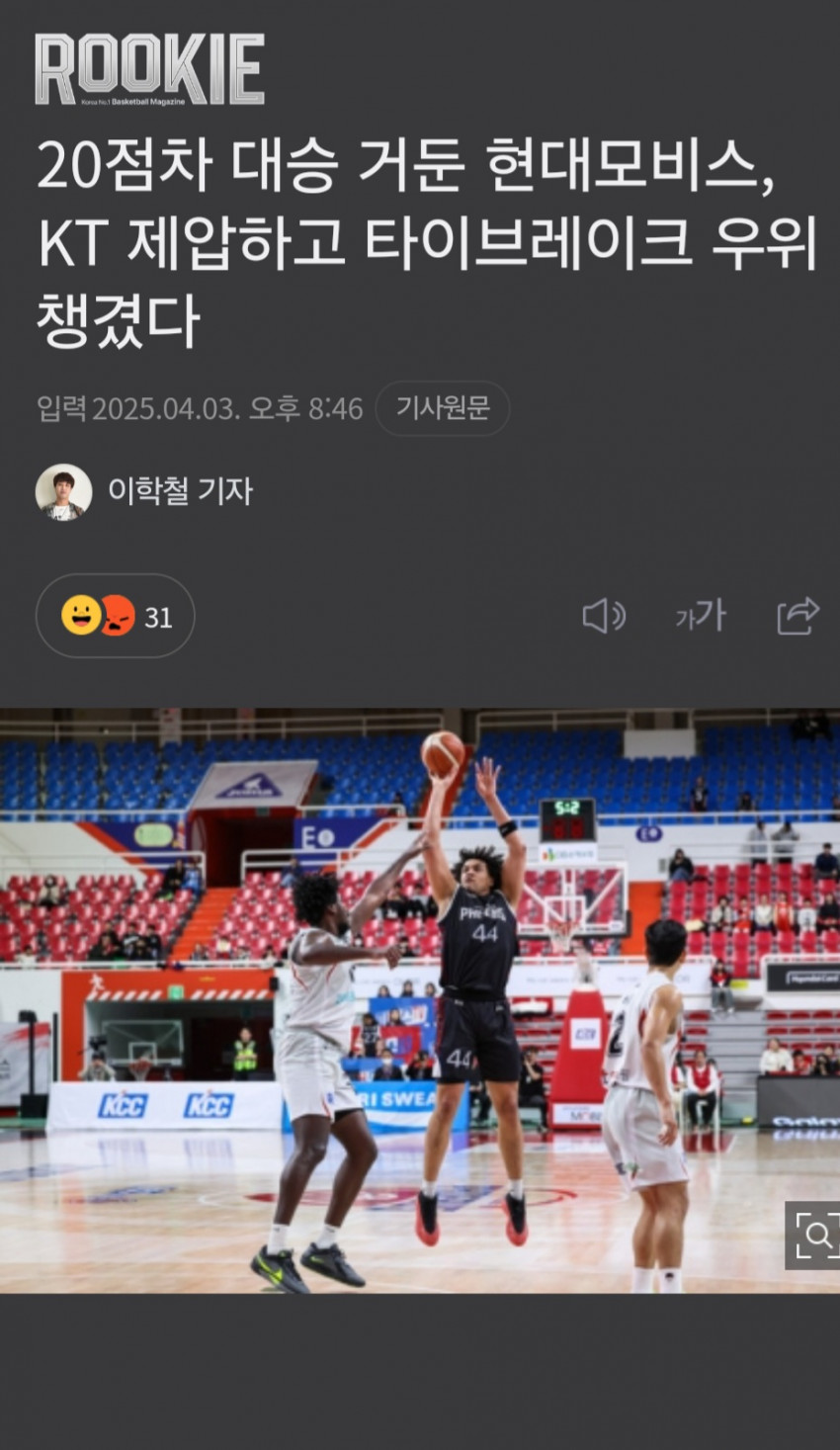
Task: Open the basketball game photo
Action: tap(419, 999)
